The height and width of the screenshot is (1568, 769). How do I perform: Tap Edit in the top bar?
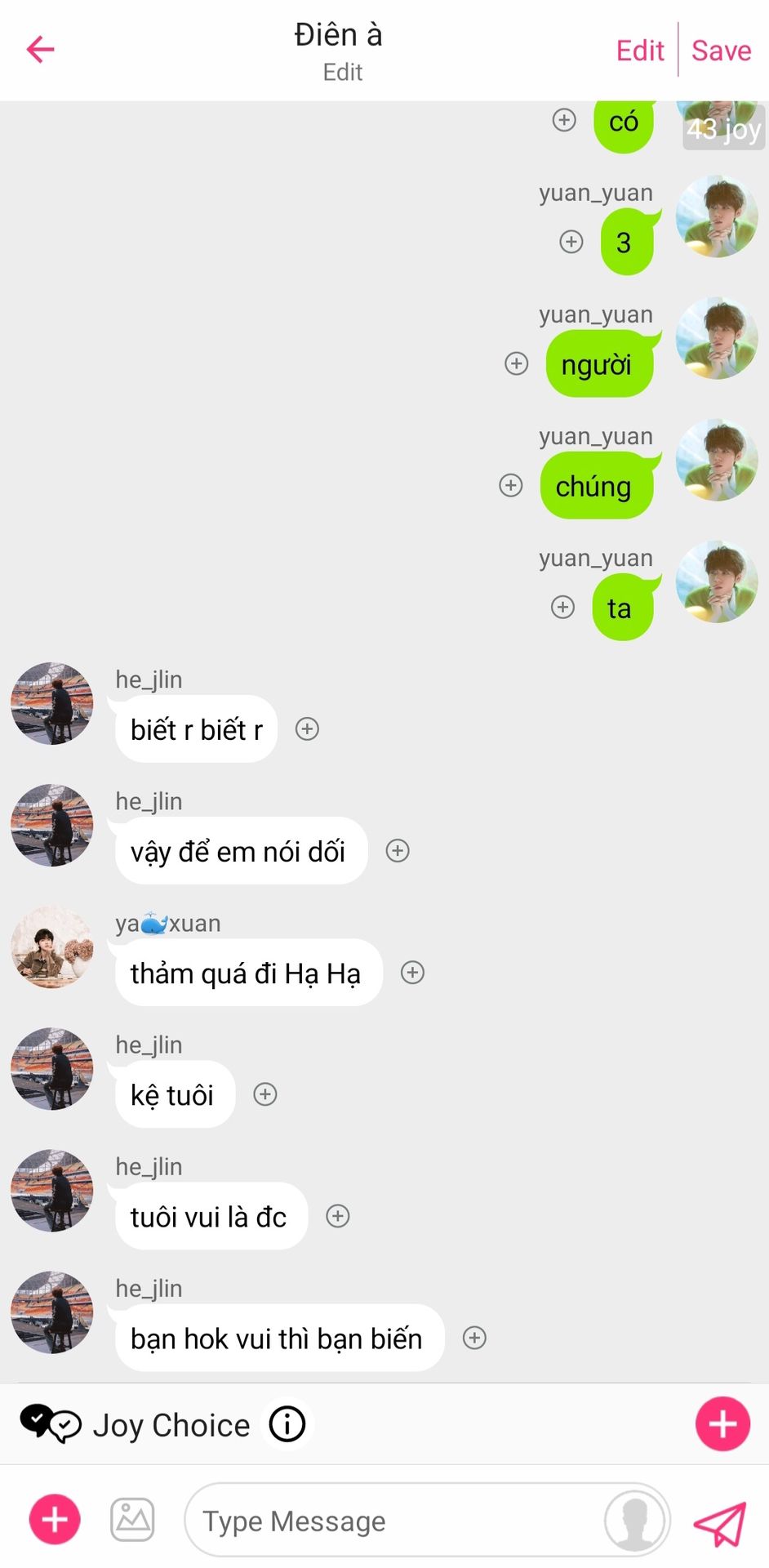[640, 51]
